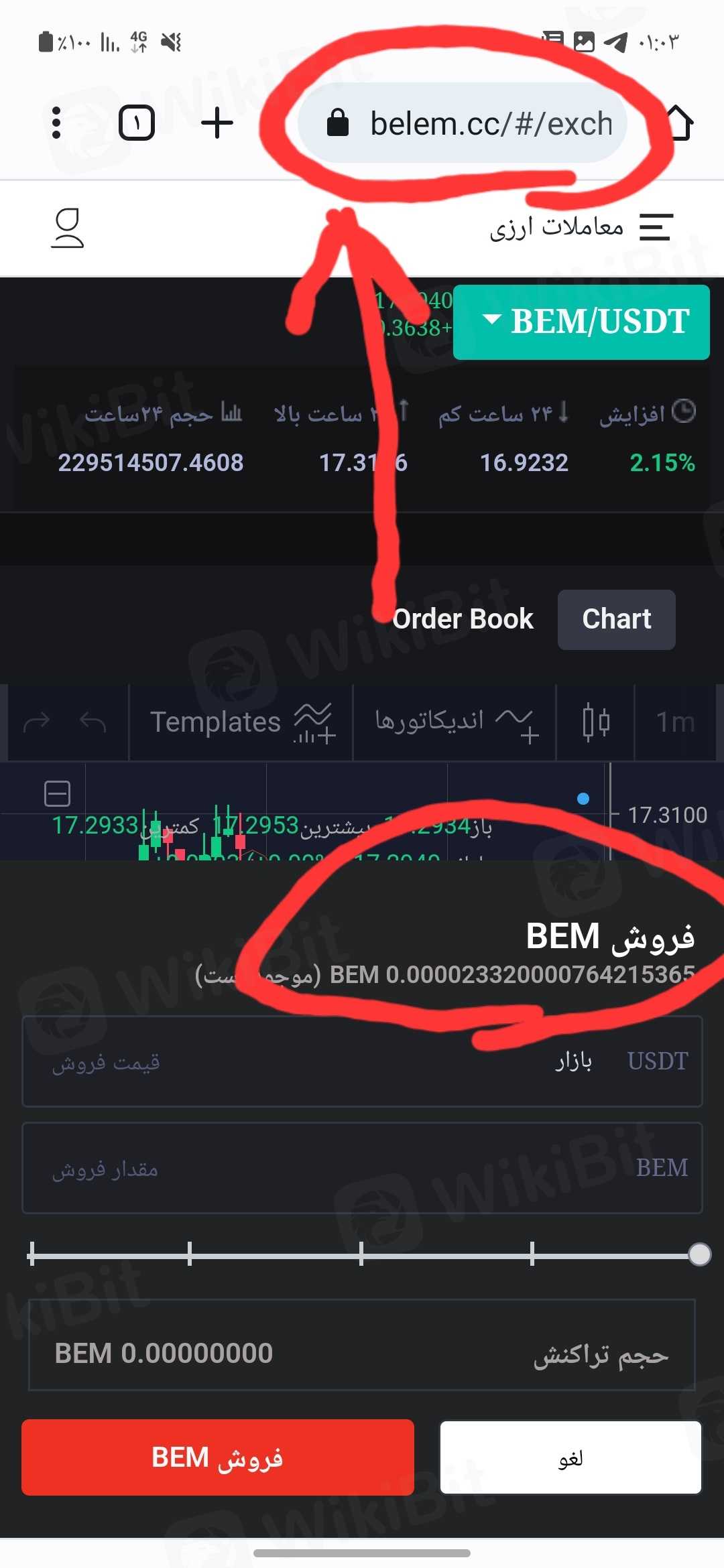The height and width of the screenshot is (1568, 724).
Task: Tap the قیمت فروش sell price field
Action: [362, 1061]
